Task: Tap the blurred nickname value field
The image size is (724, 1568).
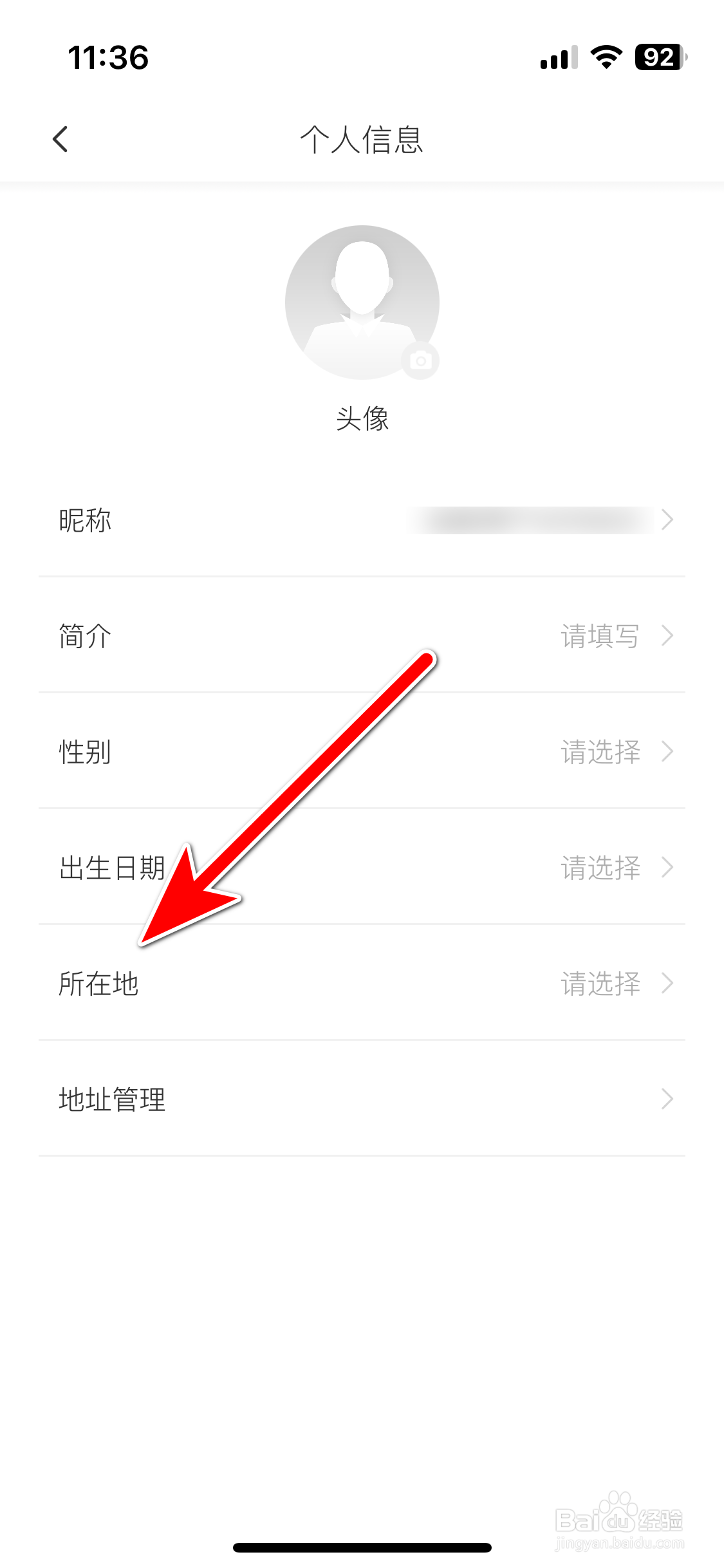Action: point(534,520)
